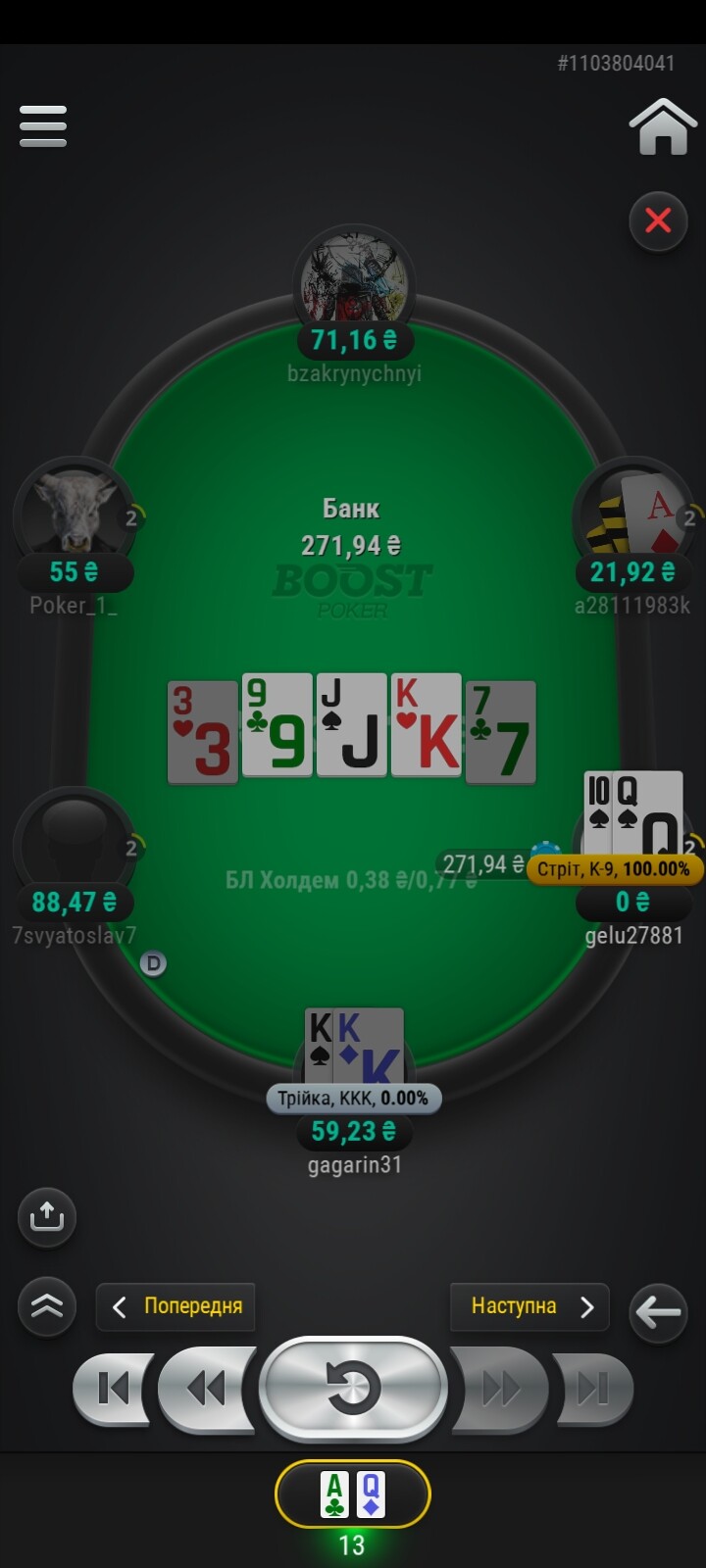This screenshot has height=1568, width=706.
Task: Go to the home lobby
Action: 663,126
